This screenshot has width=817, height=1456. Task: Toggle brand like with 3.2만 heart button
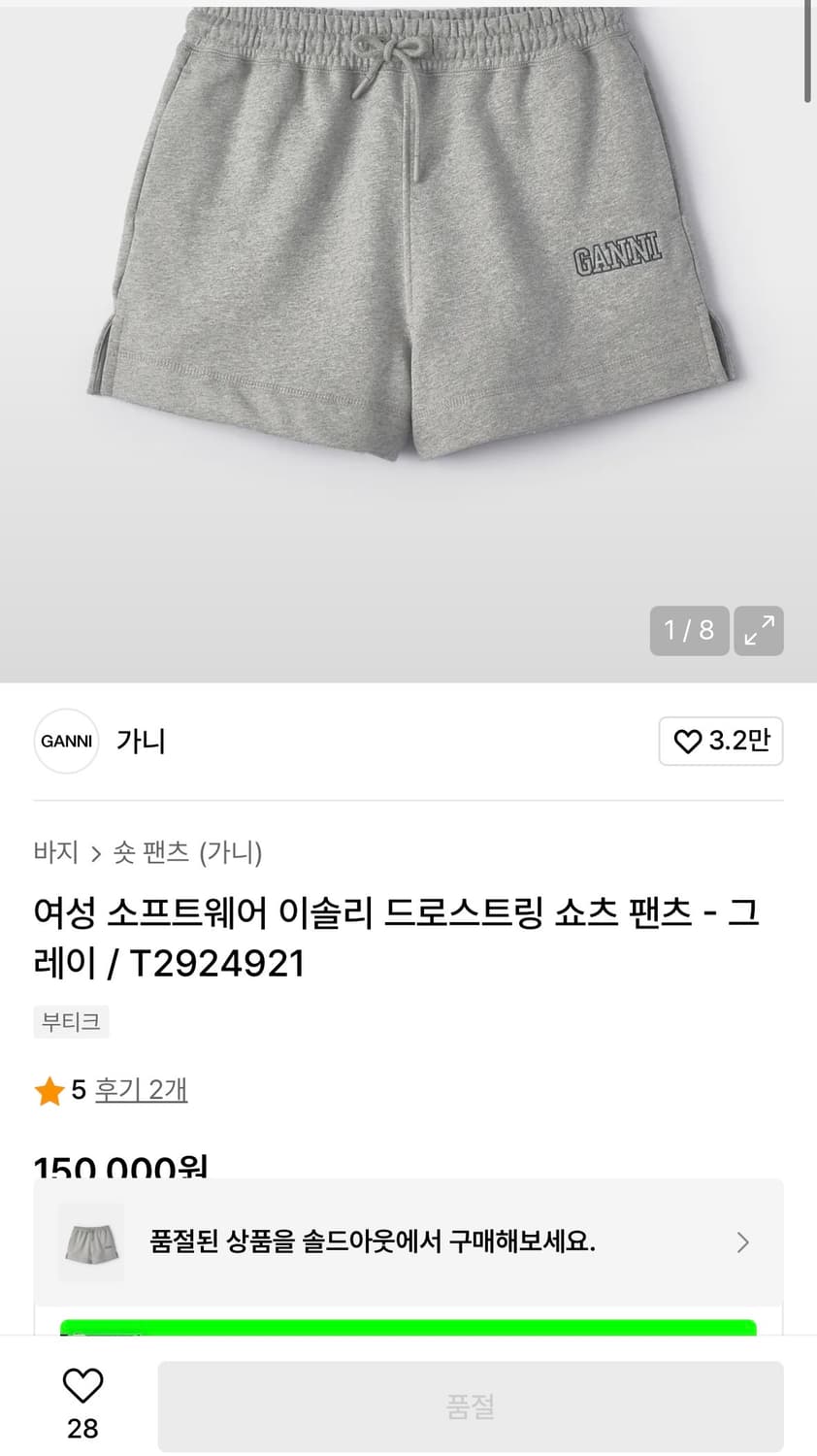coord(721,742)
